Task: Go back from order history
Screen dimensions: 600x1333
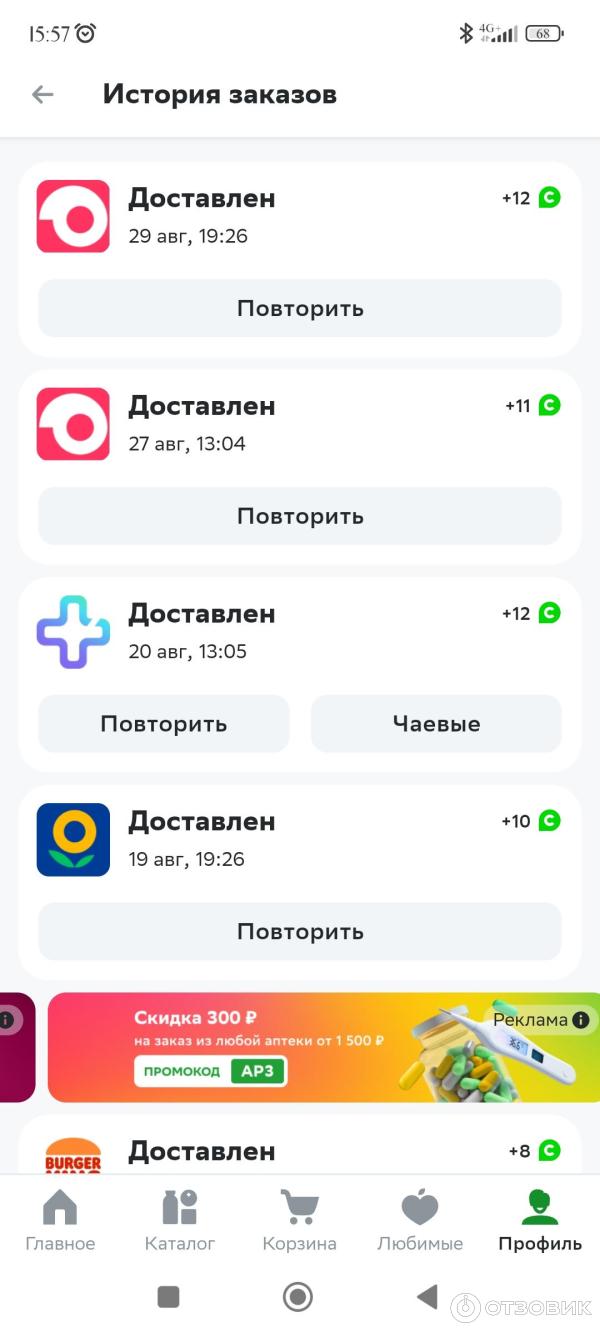Action: (x=42, y=95)
